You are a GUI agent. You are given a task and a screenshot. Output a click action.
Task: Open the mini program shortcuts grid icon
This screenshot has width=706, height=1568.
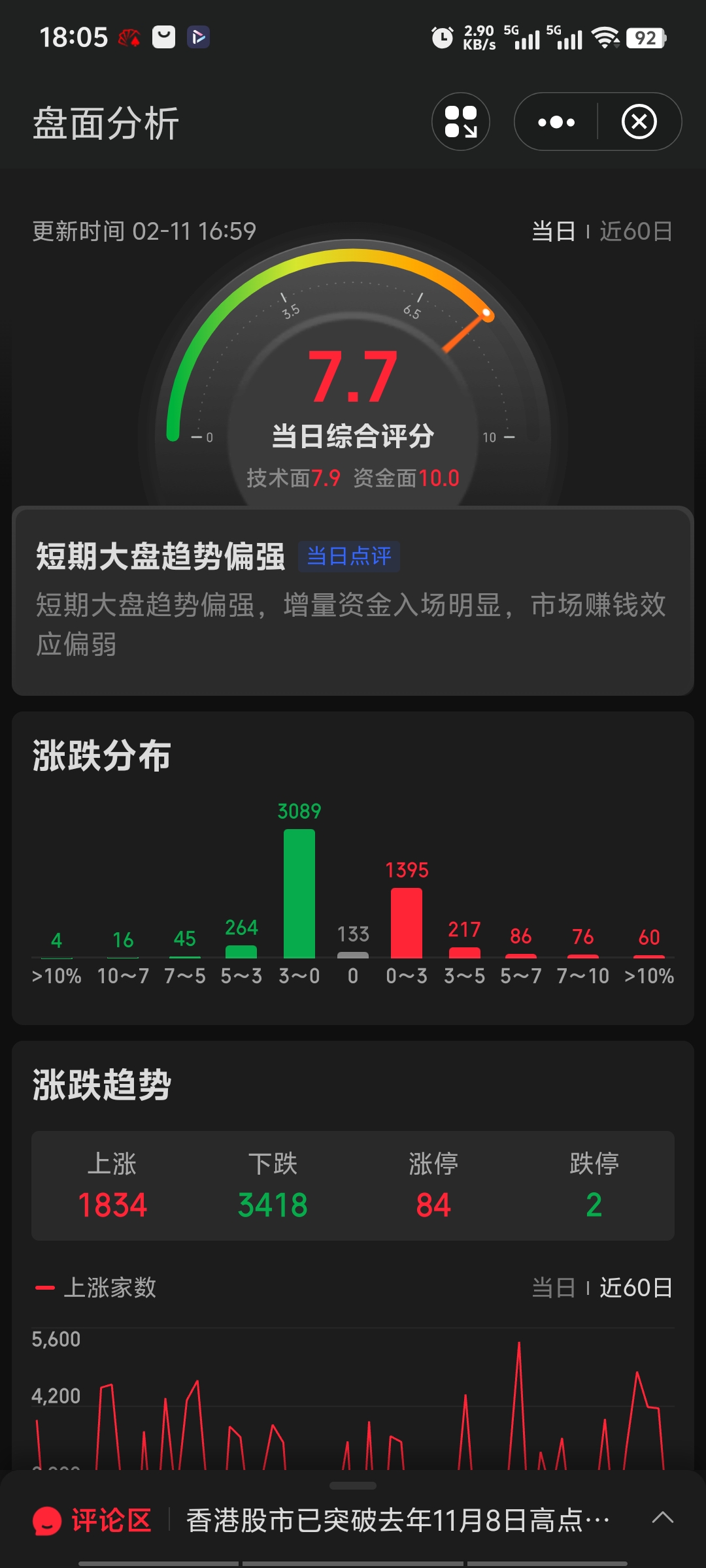pyautogui.click(x=461, y=122)
